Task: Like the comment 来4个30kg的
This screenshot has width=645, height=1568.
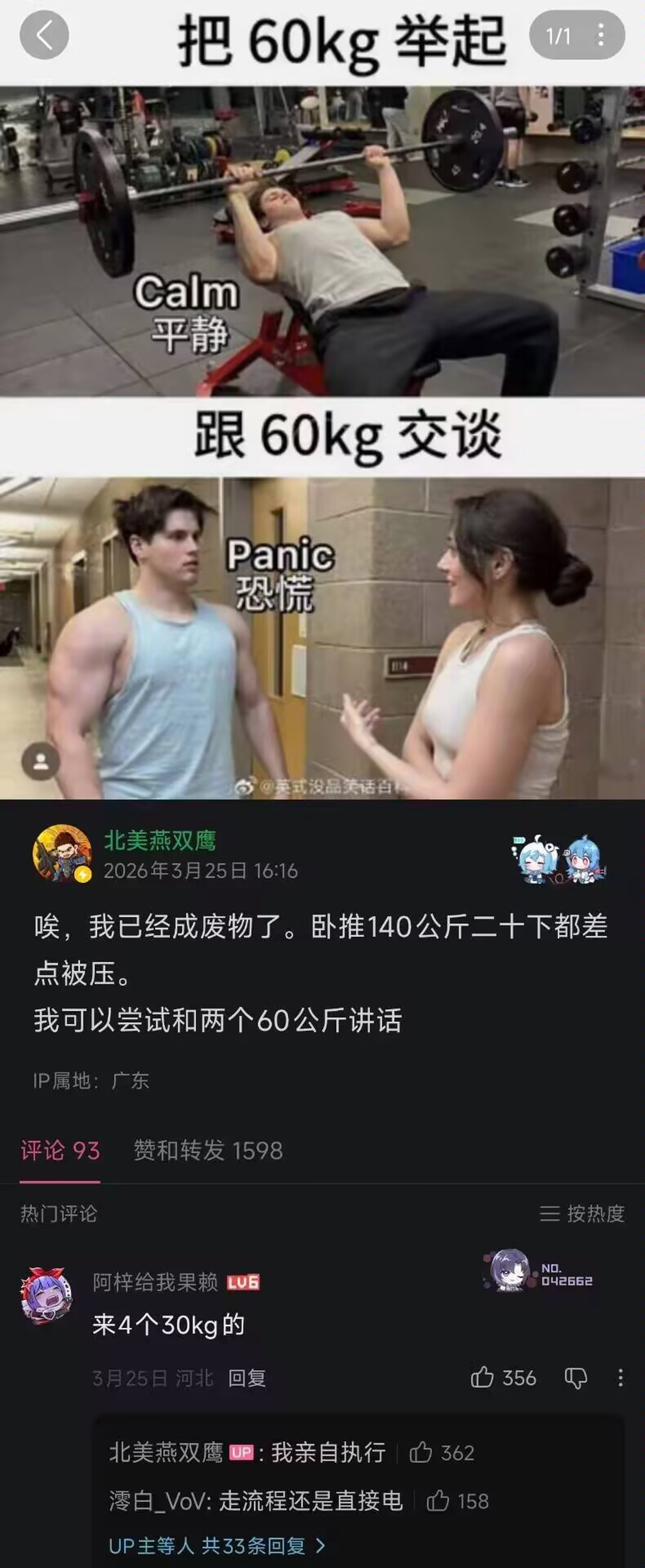Action: (x=482, y=1378)
